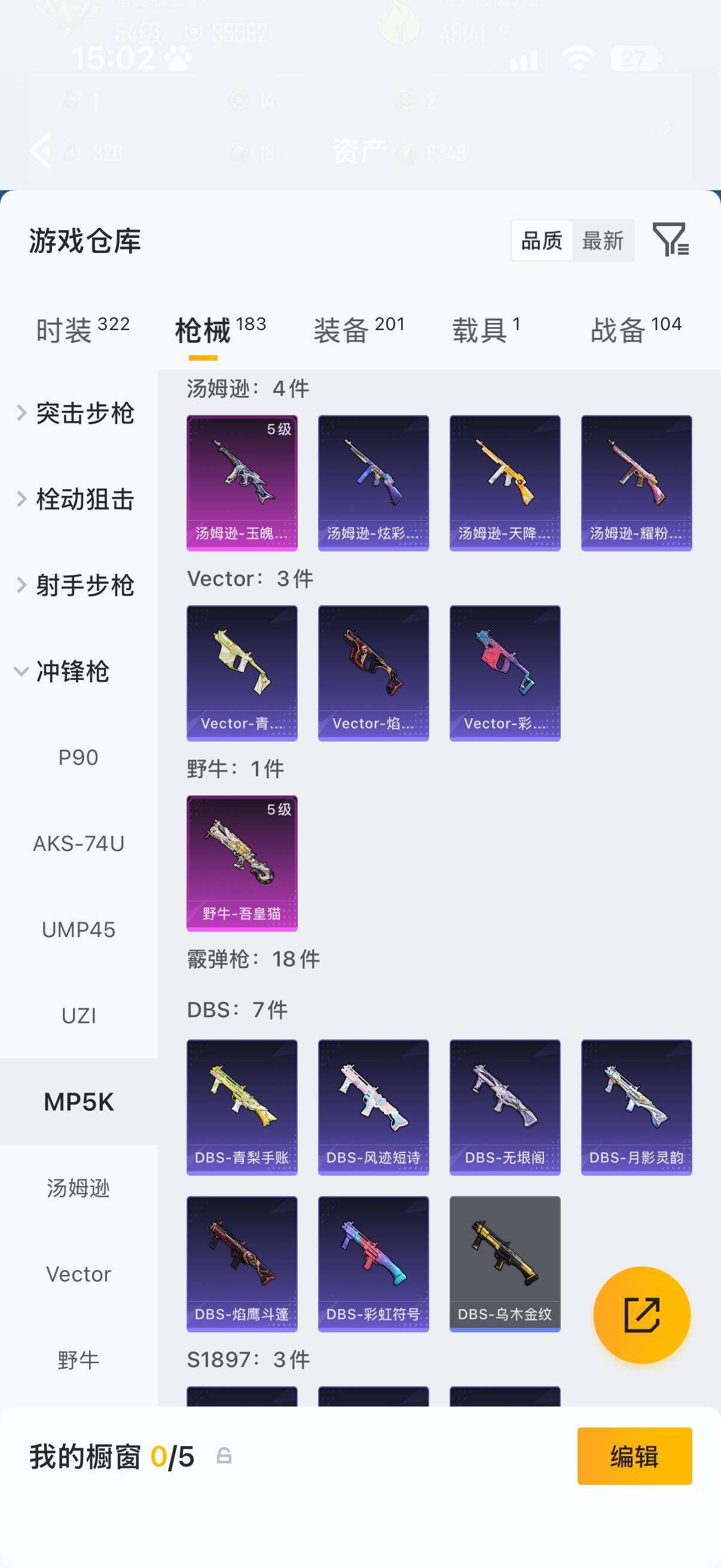Open the DBS-乌木金纹 skin card
The height and width of the screenshot is (1568, 721).
(505, 1264)
